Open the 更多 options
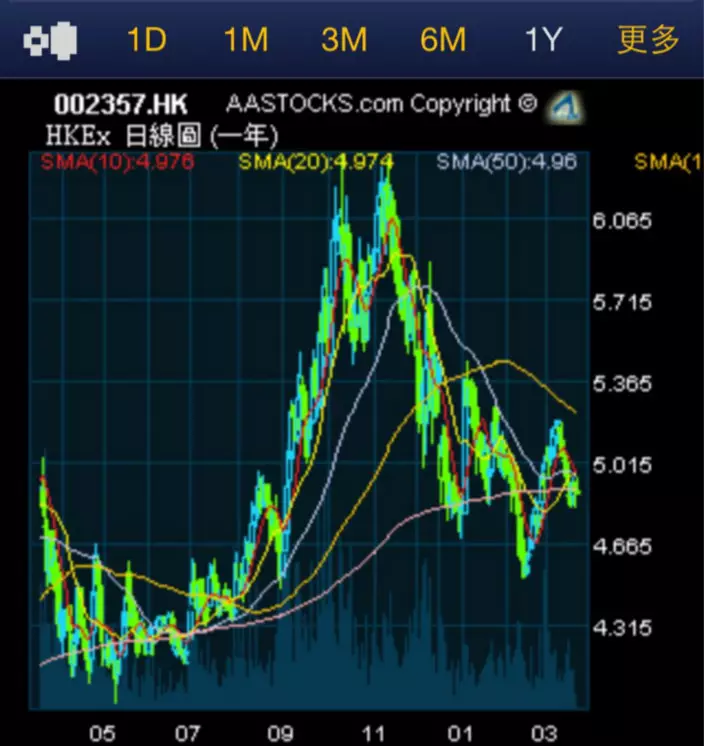The width and height of the screenshot is (704, 746). (x=649, y=40)
